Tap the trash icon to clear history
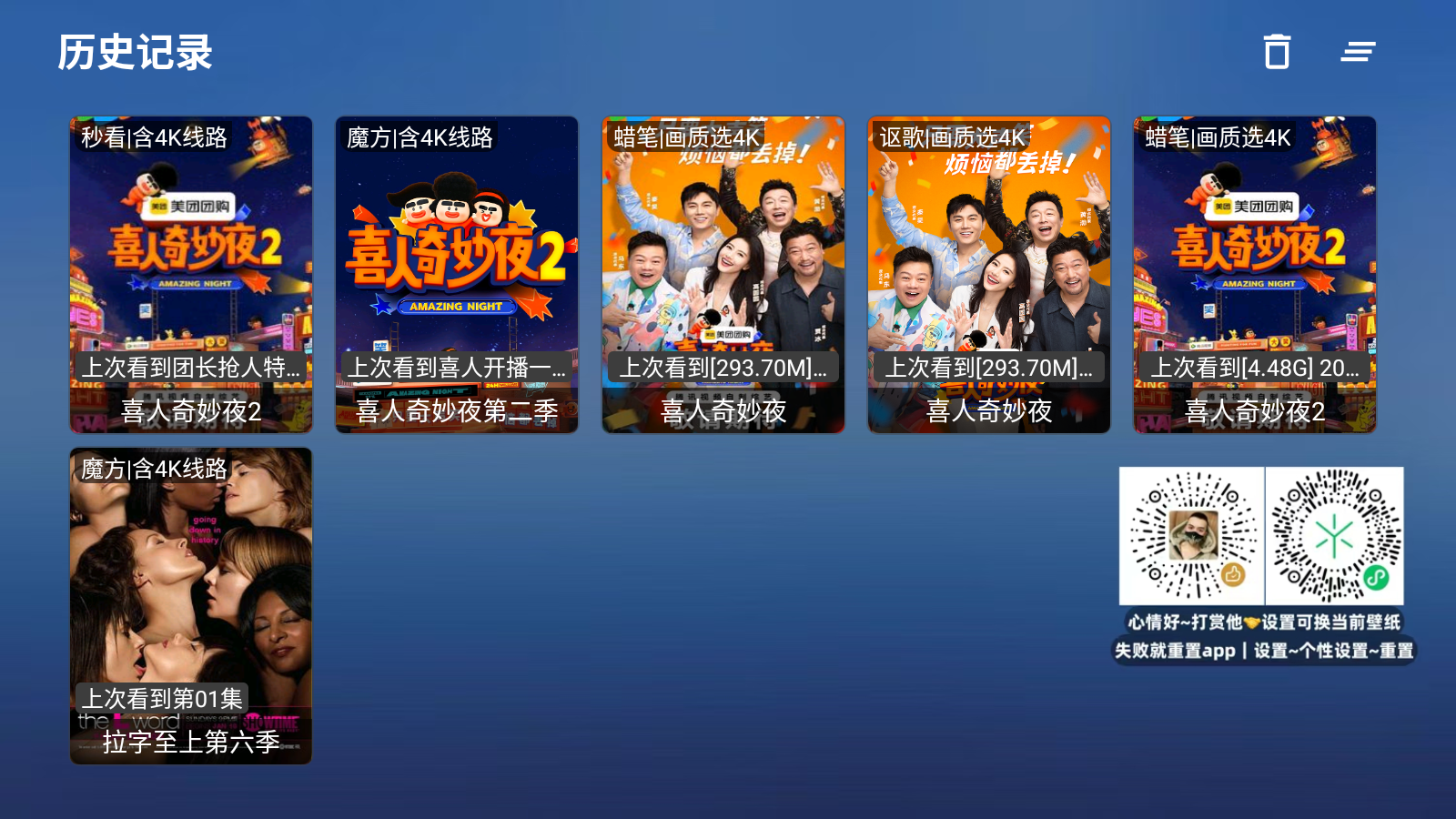The height and width of the screenshot is (819, 1456). (1277, 52)
